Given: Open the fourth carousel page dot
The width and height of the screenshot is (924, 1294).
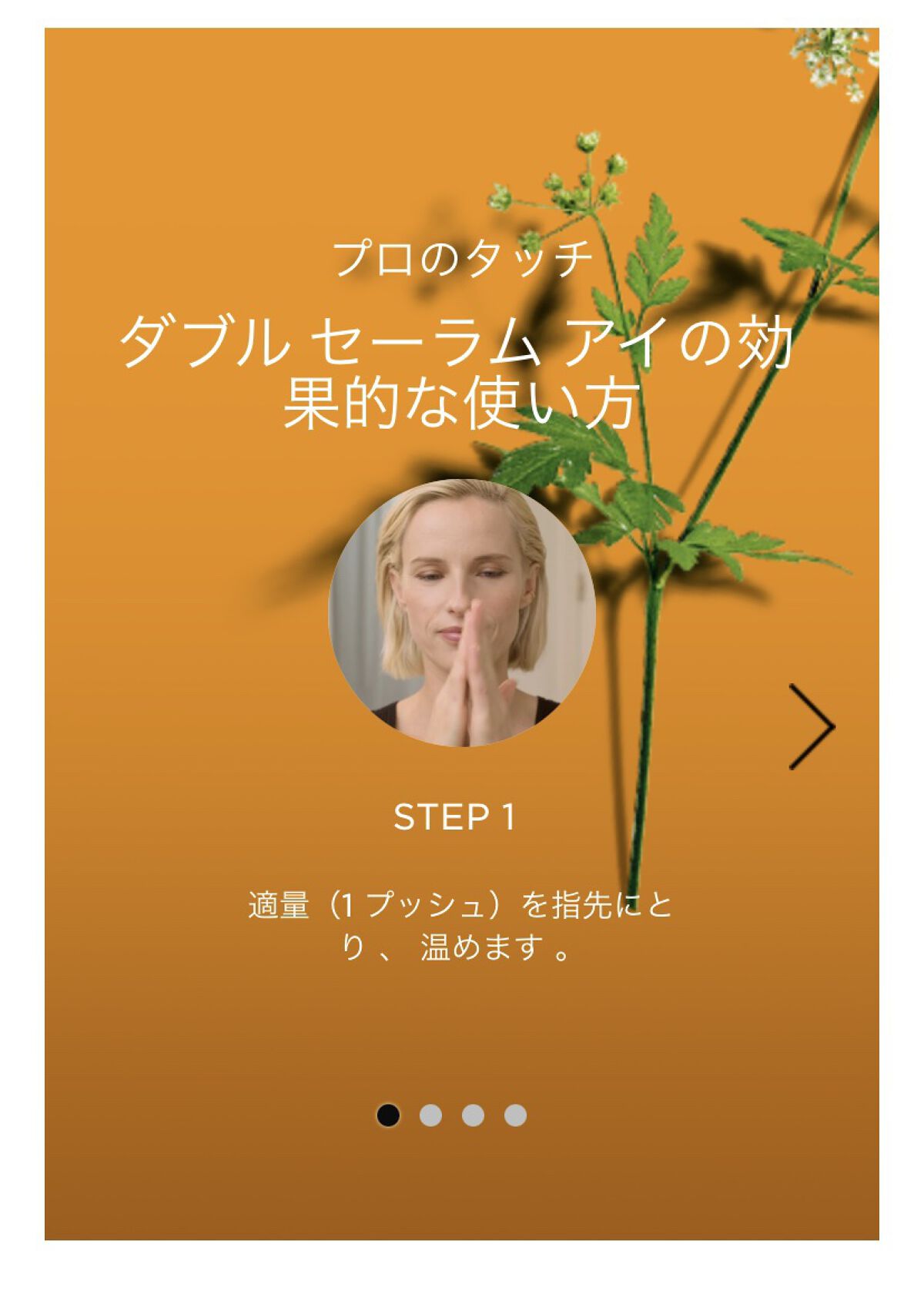Looking at the screenshot, I should tap(515, 1115).
